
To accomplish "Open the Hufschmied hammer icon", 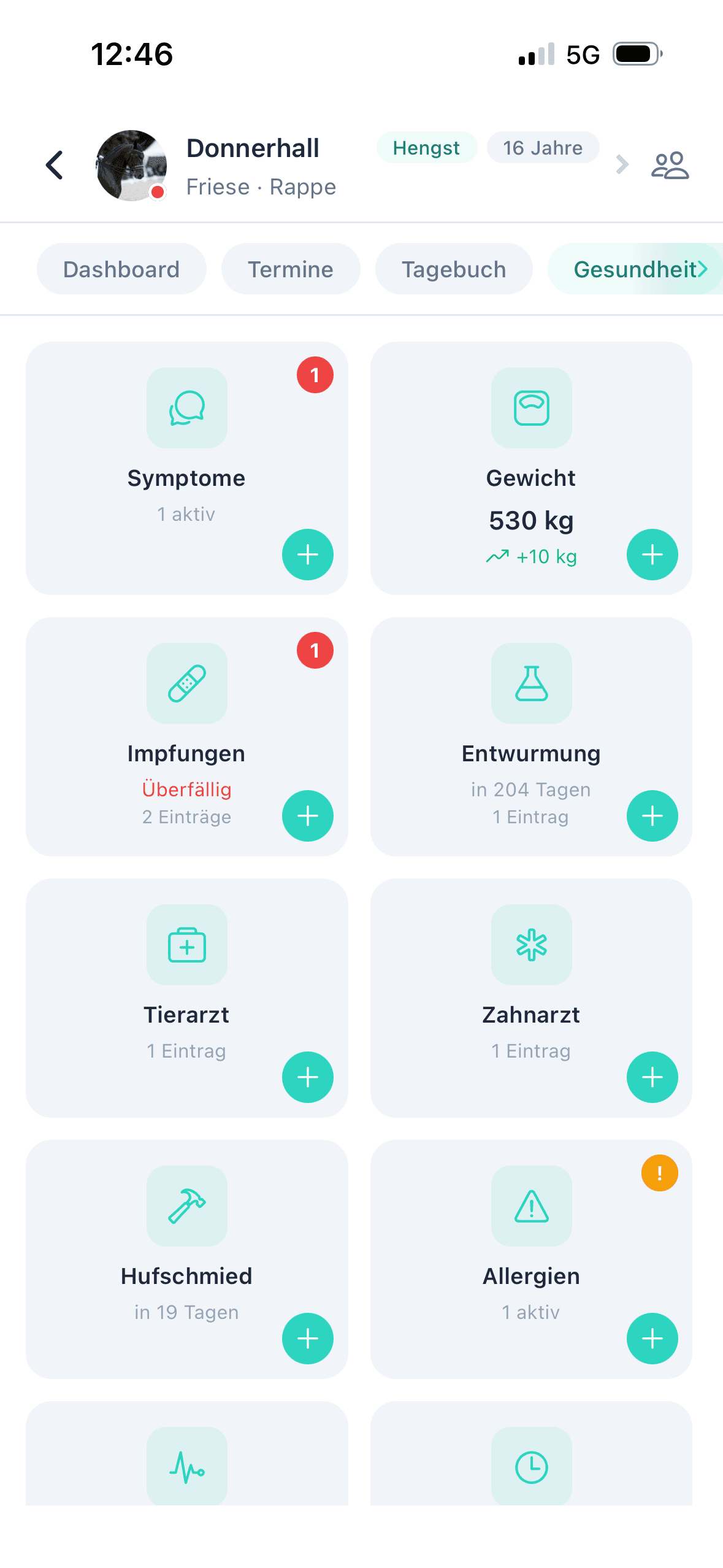I will pos(186,1206).
